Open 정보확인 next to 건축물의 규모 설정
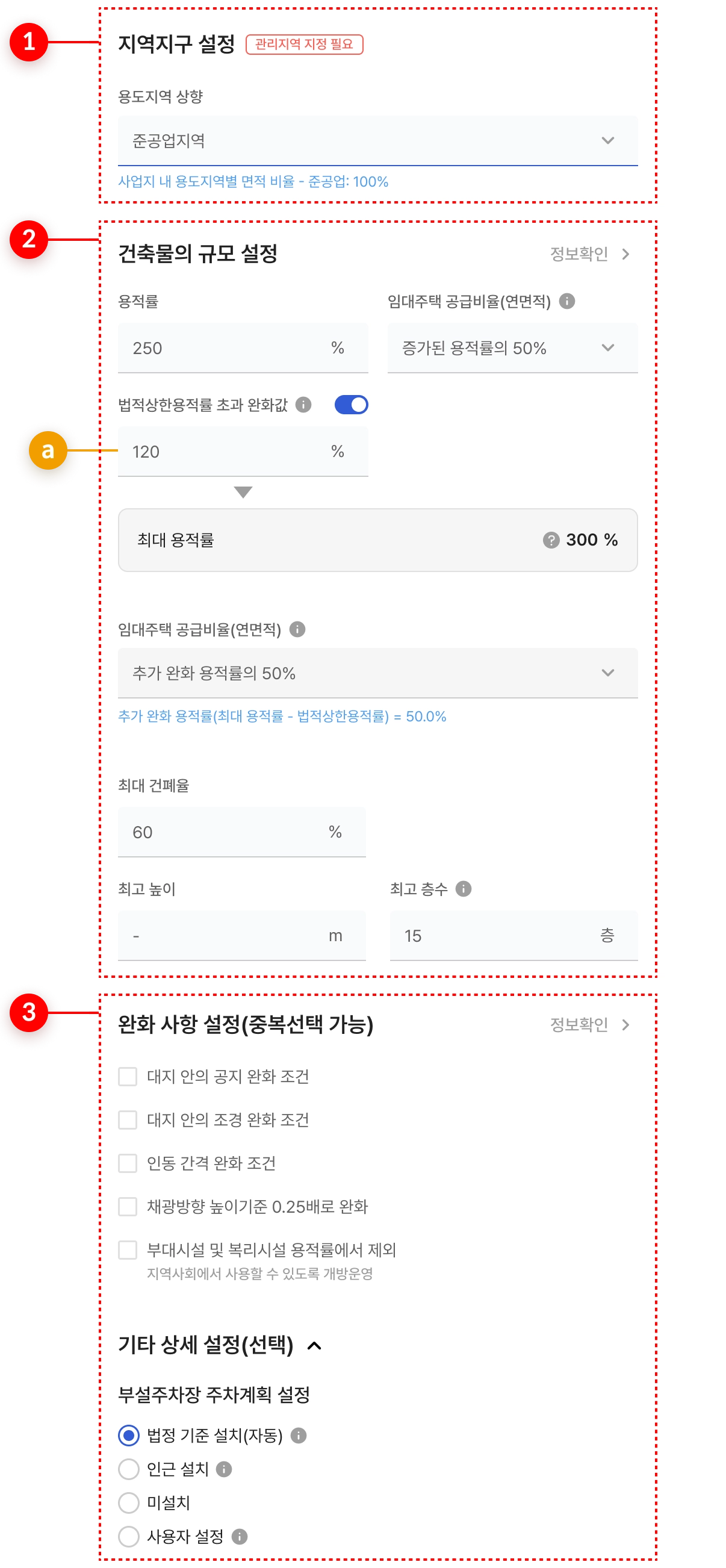The height and width of the screenshot is (1568, 726). coord(589,254)
